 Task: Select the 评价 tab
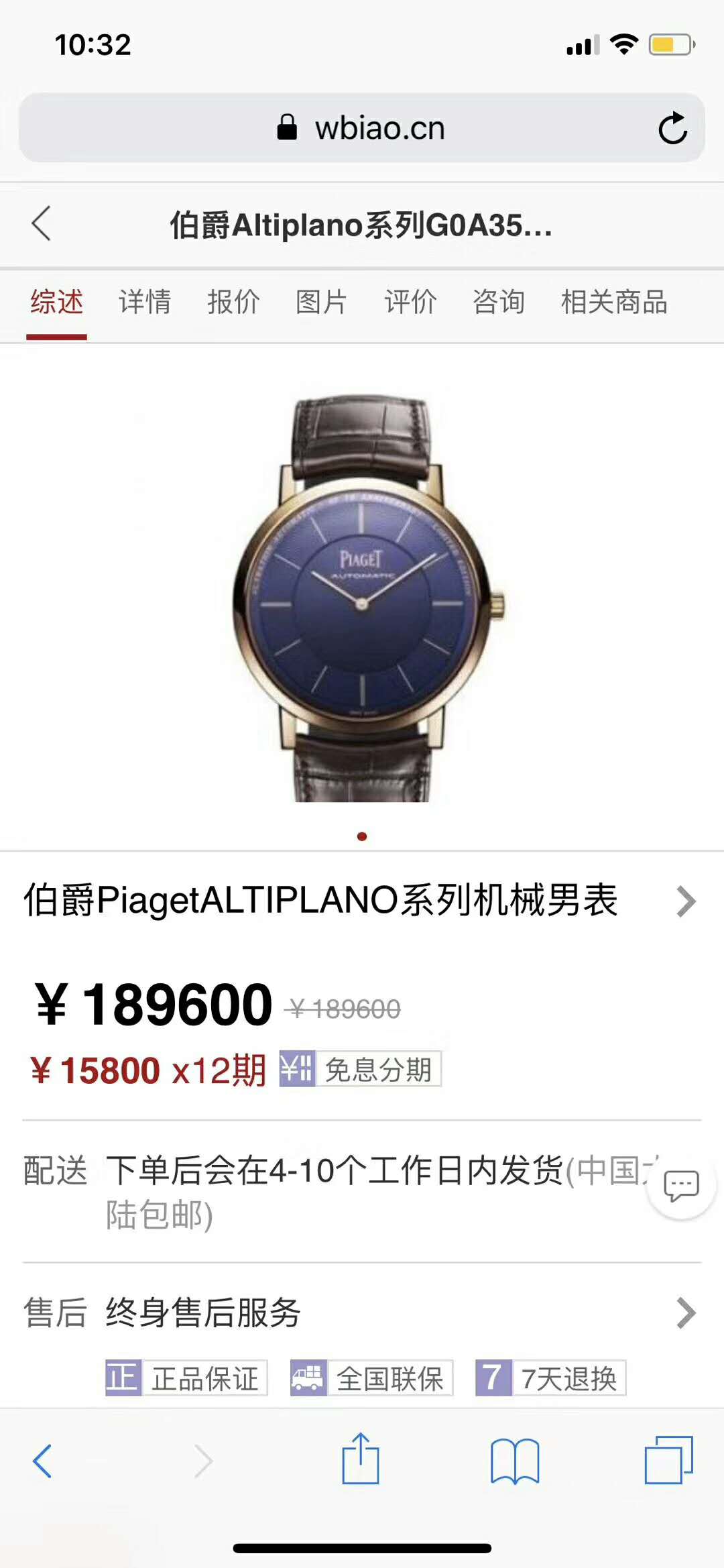pyautogui.click(x=410, y=302)
